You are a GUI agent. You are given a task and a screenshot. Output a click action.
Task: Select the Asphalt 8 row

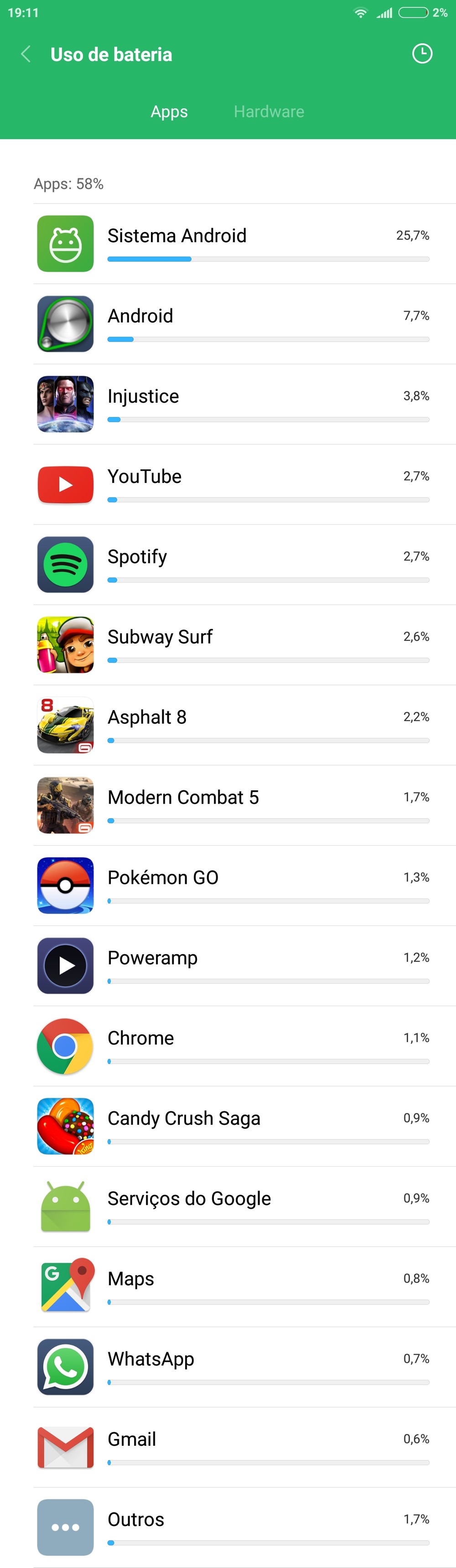(x=244, y=725)
